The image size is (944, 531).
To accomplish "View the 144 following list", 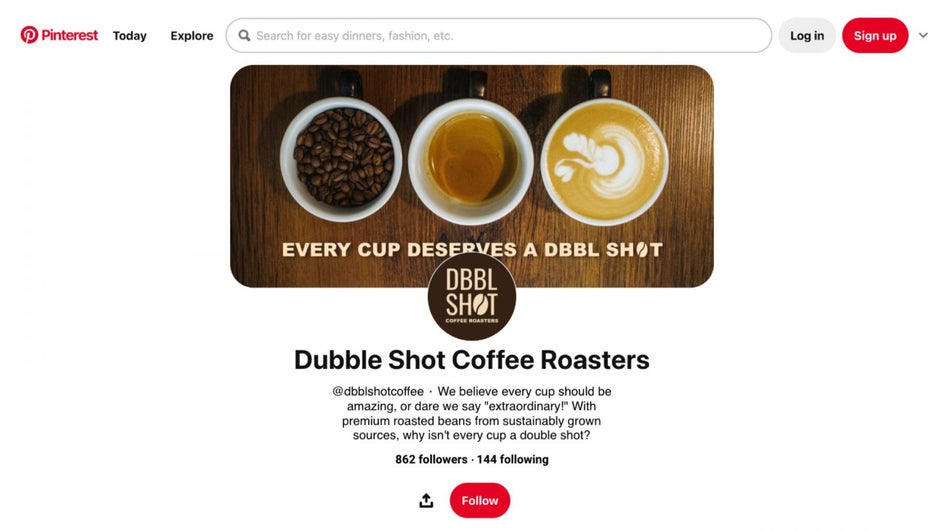I will coord(512,460).
